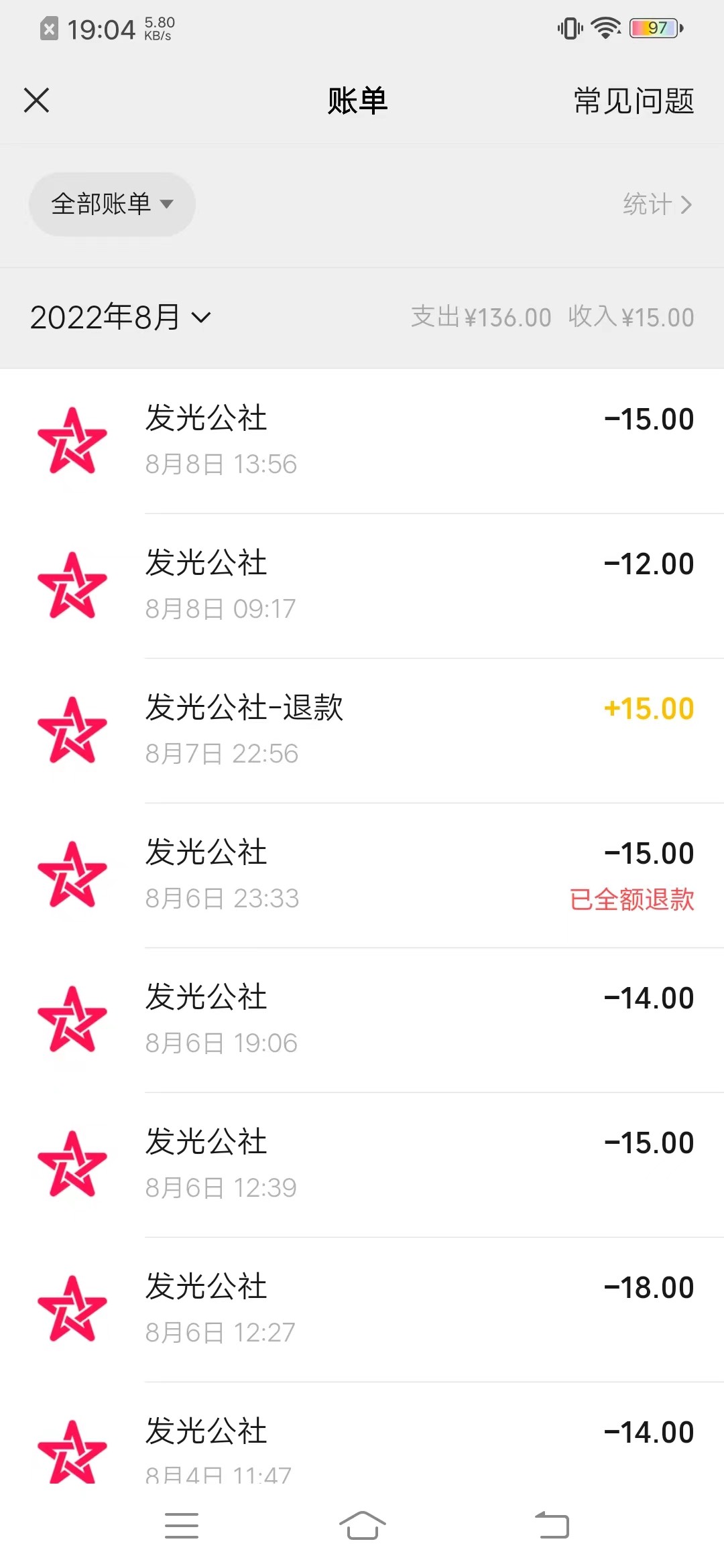Expand the 全部账单 filter dropdown
The width and height of the screenshot is (724, 1568).
[112, 204]
